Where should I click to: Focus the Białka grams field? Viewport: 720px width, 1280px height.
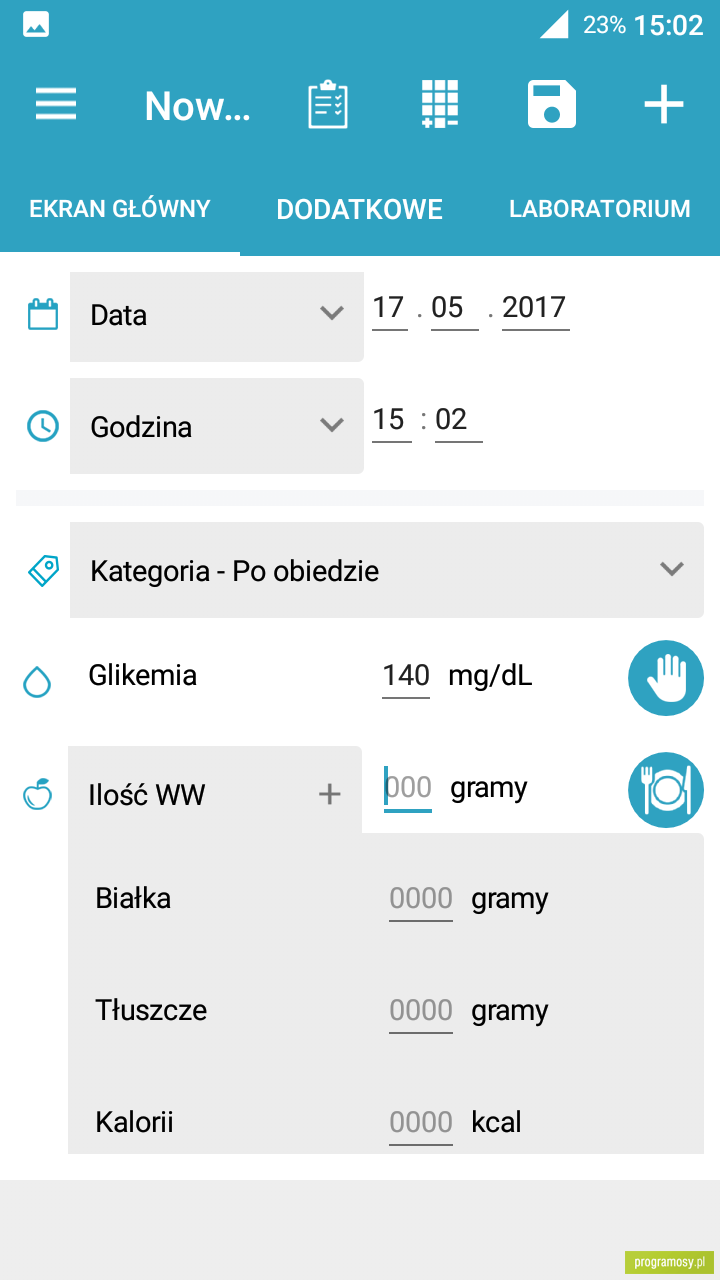(421, 899)
